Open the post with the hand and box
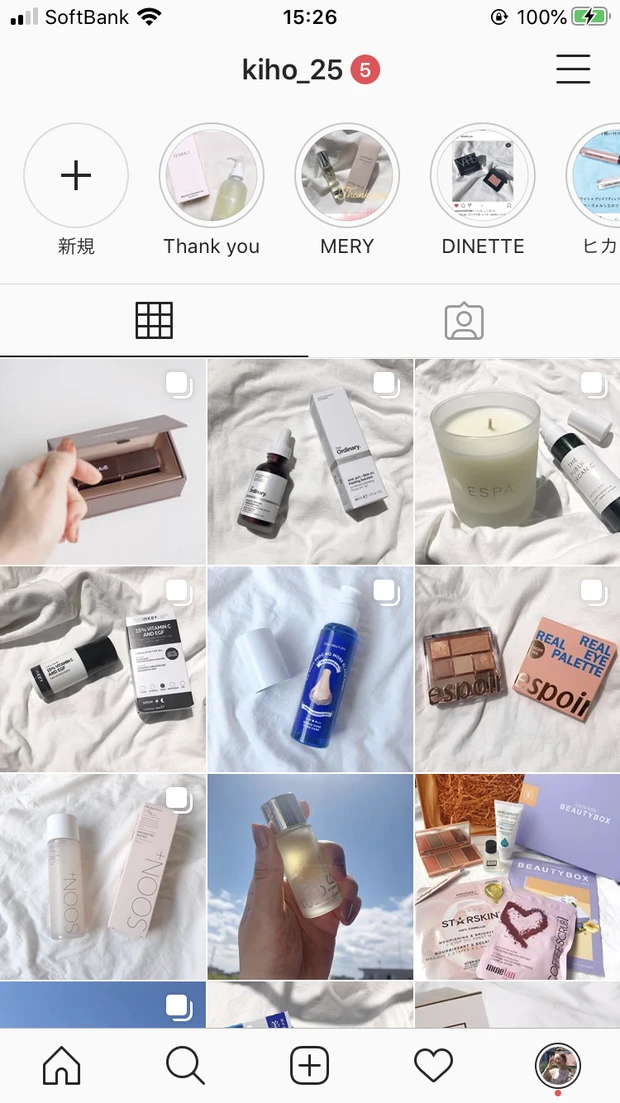The height and width of the screenshot is (1103, 620). (x=102, y=462)
